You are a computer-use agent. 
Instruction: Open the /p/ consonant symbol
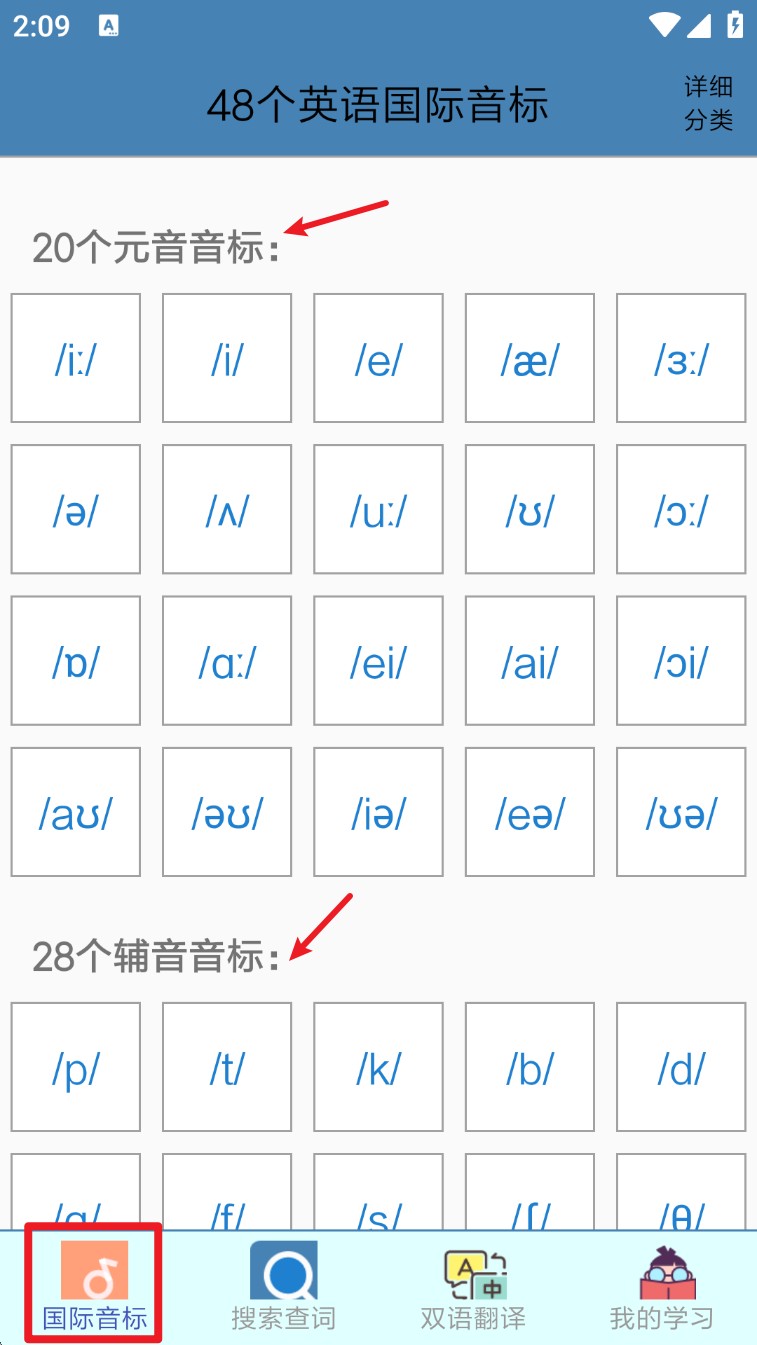point(76,1067)
